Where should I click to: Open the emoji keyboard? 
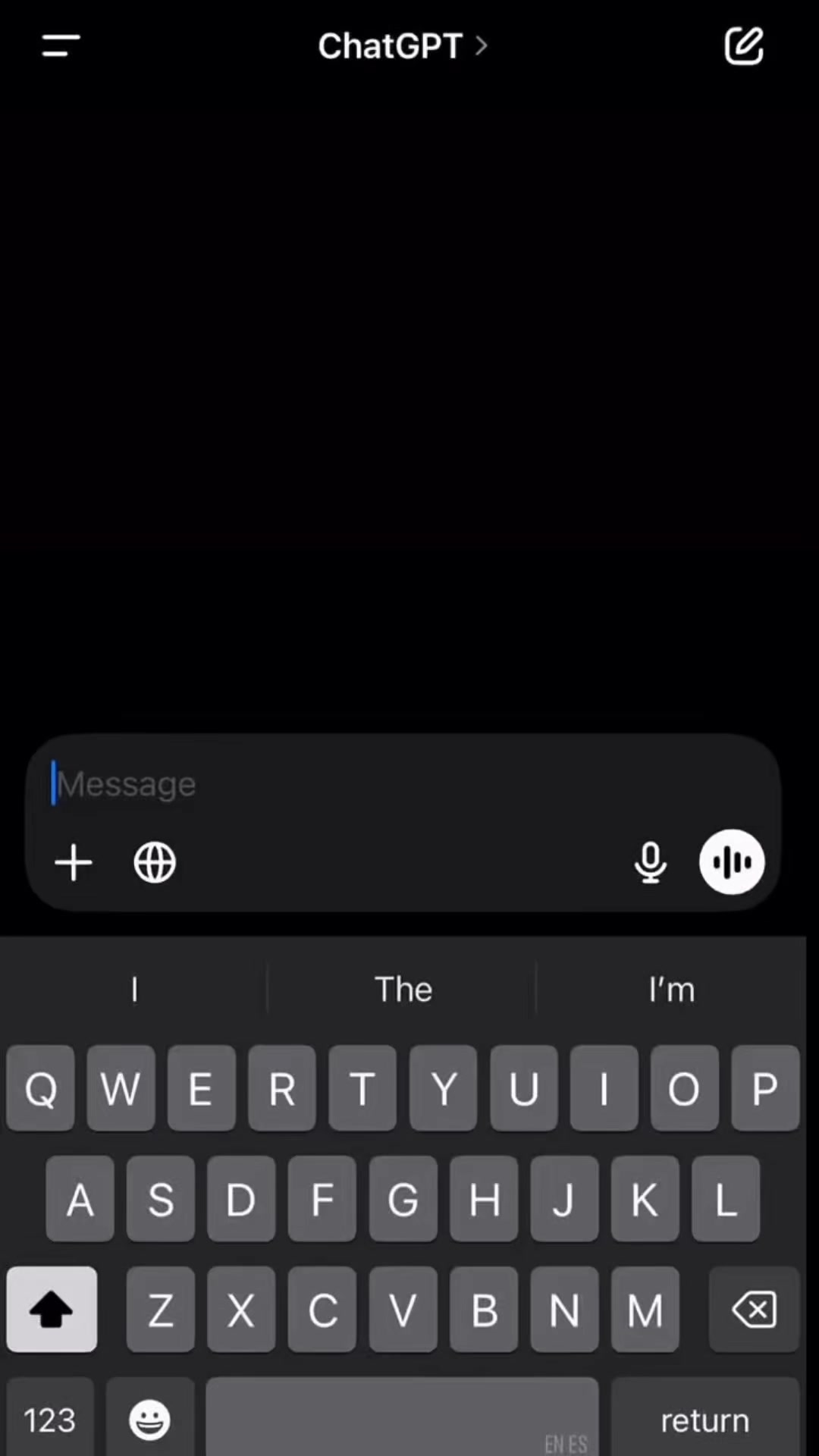150,1420
